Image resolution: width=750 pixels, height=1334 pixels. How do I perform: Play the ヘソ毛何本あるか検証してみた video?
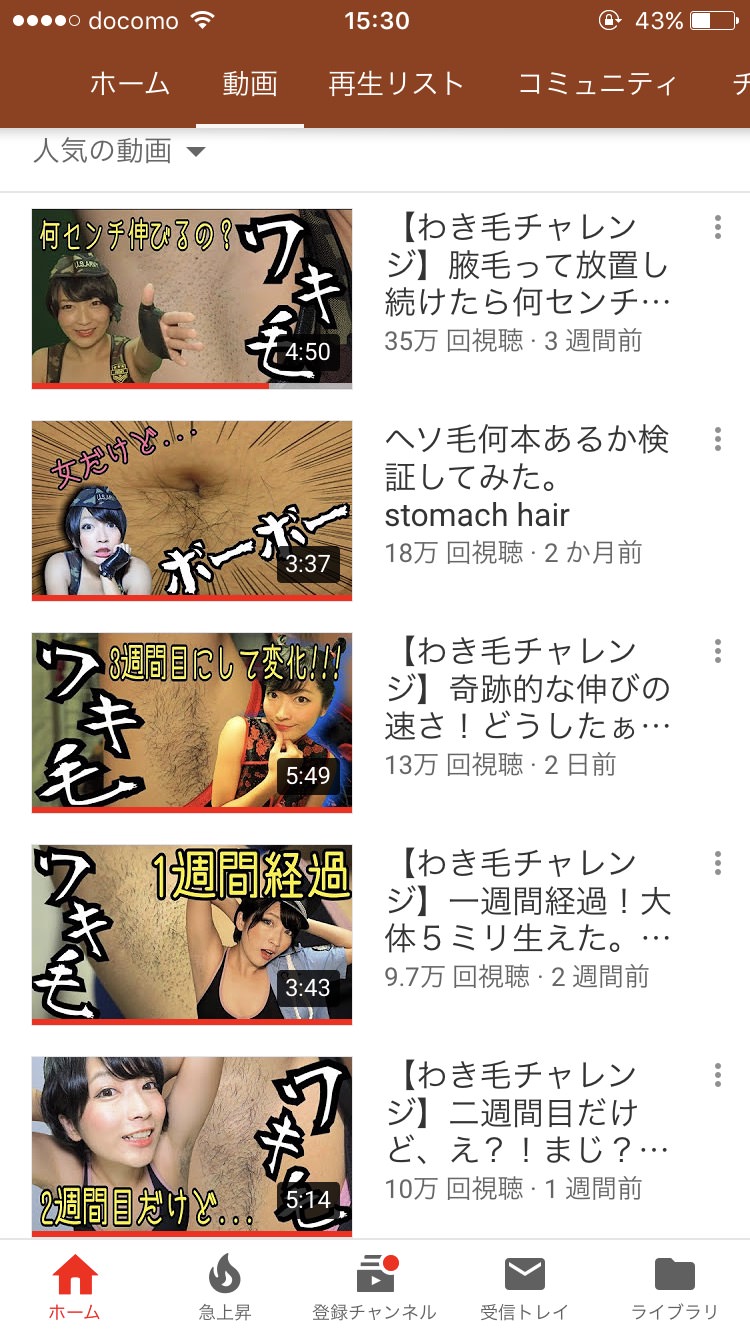[192, 511]
